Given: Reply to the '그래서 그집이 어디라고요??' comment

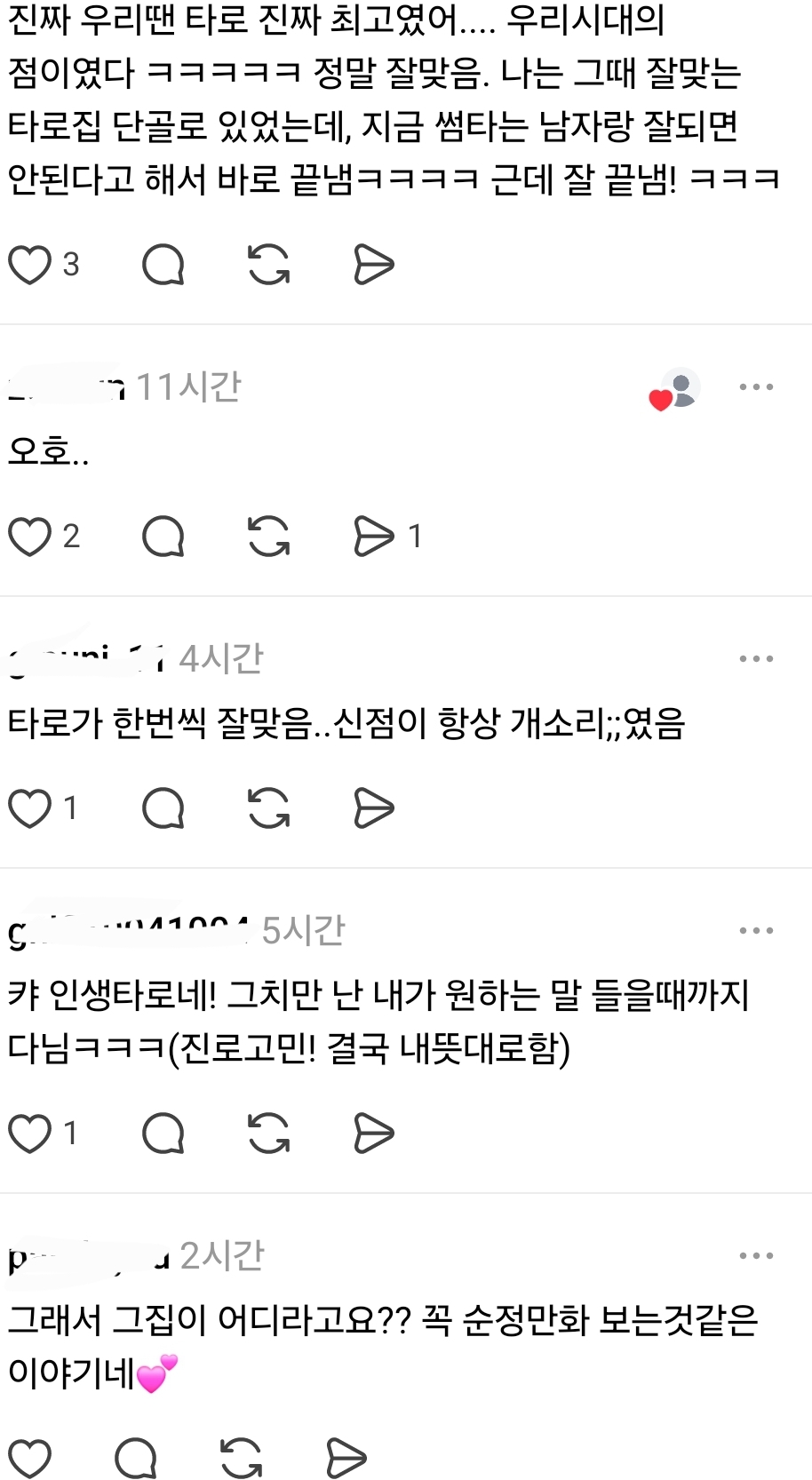Looking at the screenshot, I should [x=135, y=1459].
